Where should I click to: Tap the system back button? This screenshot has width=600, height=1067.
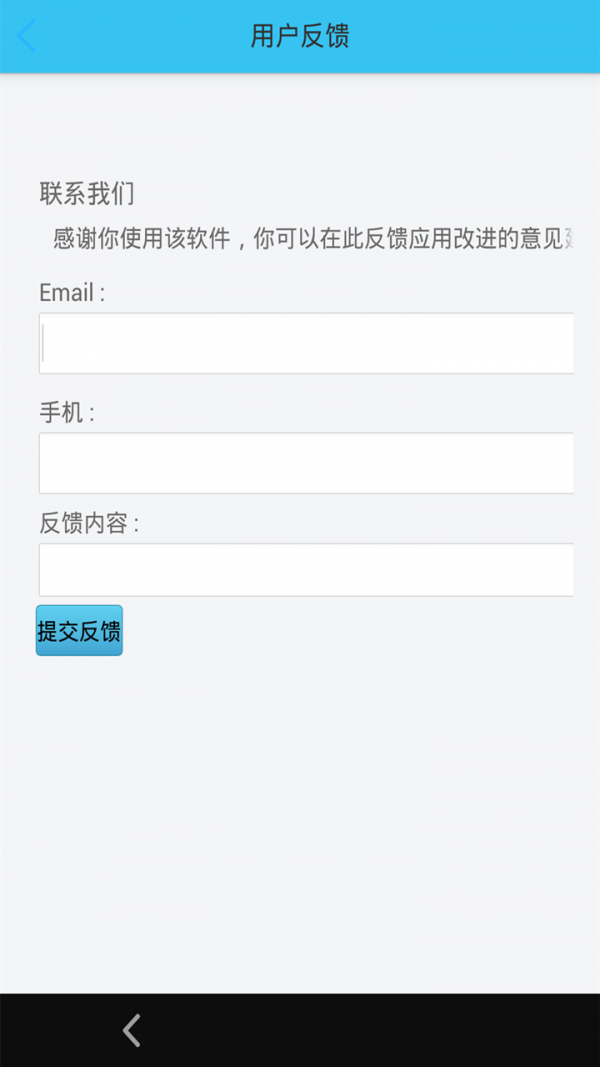coord(131,1030)
